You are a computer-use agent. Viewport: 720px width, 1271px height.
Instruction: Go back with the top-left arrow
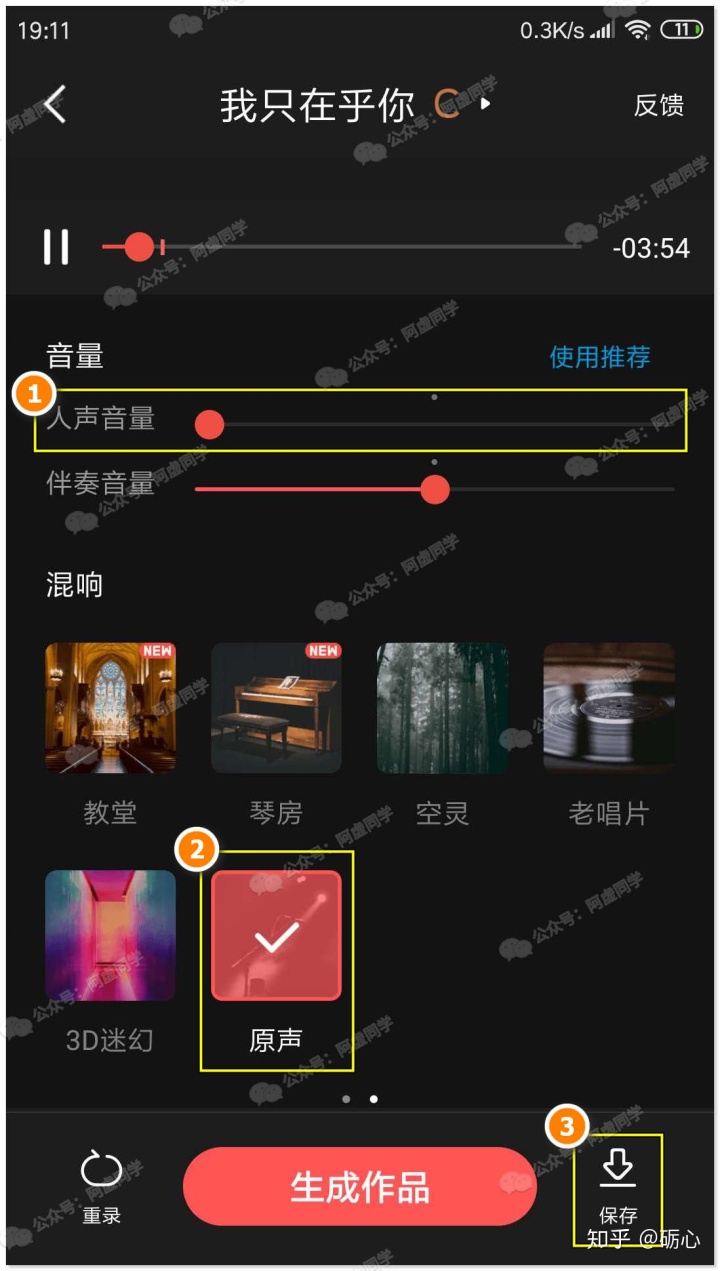point(55,104)
